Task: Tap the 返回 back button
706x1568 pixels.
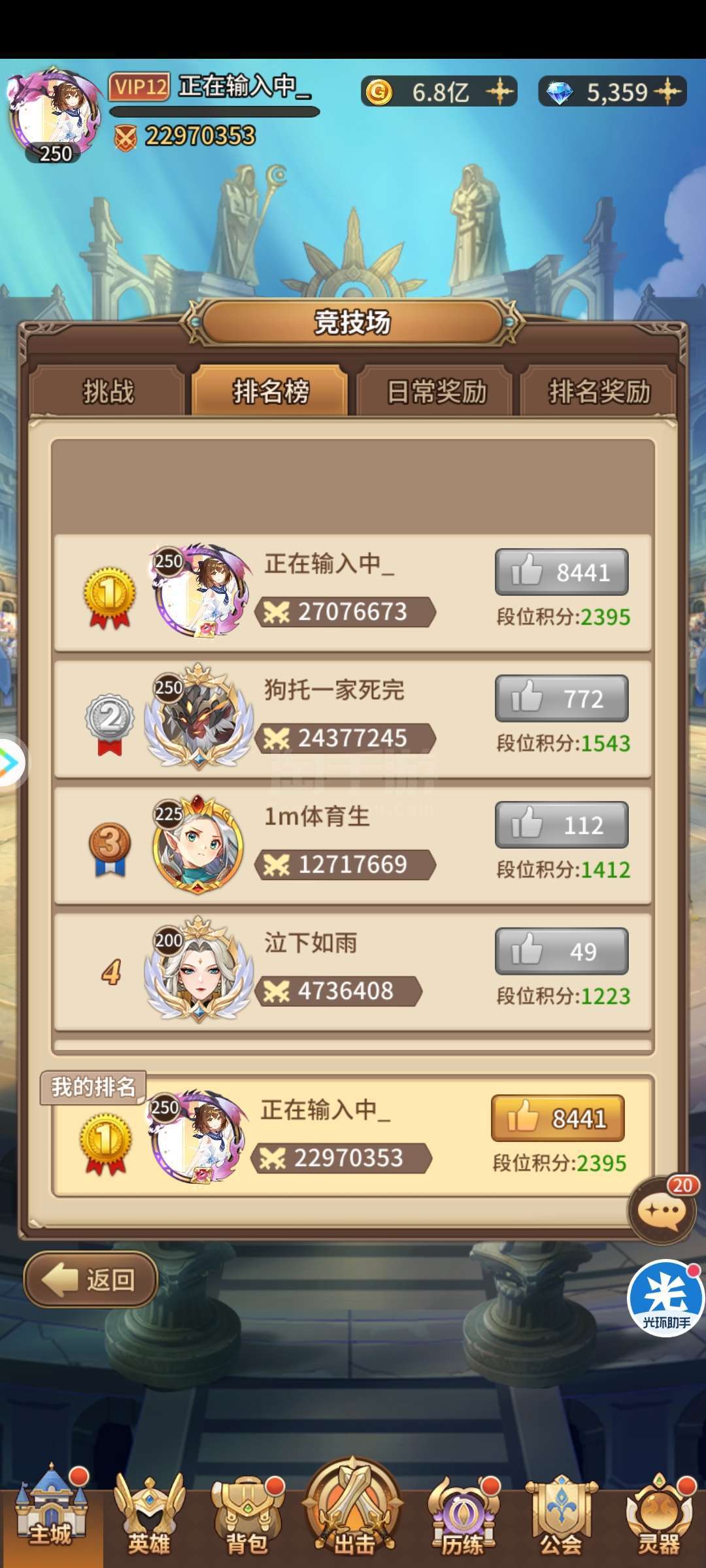Action: (x=91, y=1279)
